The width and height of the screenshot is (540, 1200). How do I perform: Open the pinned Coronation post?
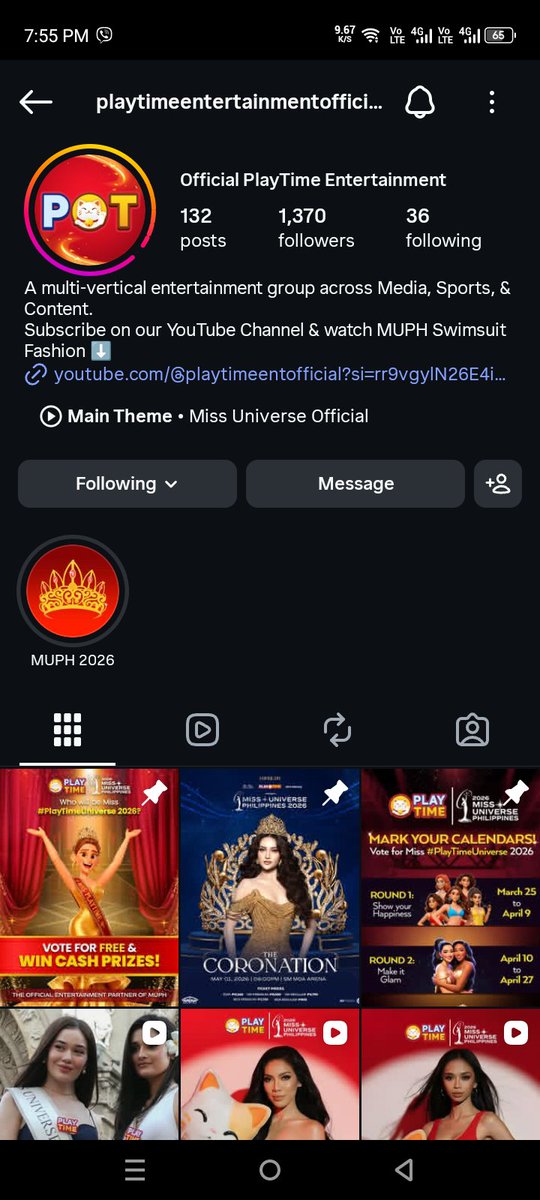[270, 887]
